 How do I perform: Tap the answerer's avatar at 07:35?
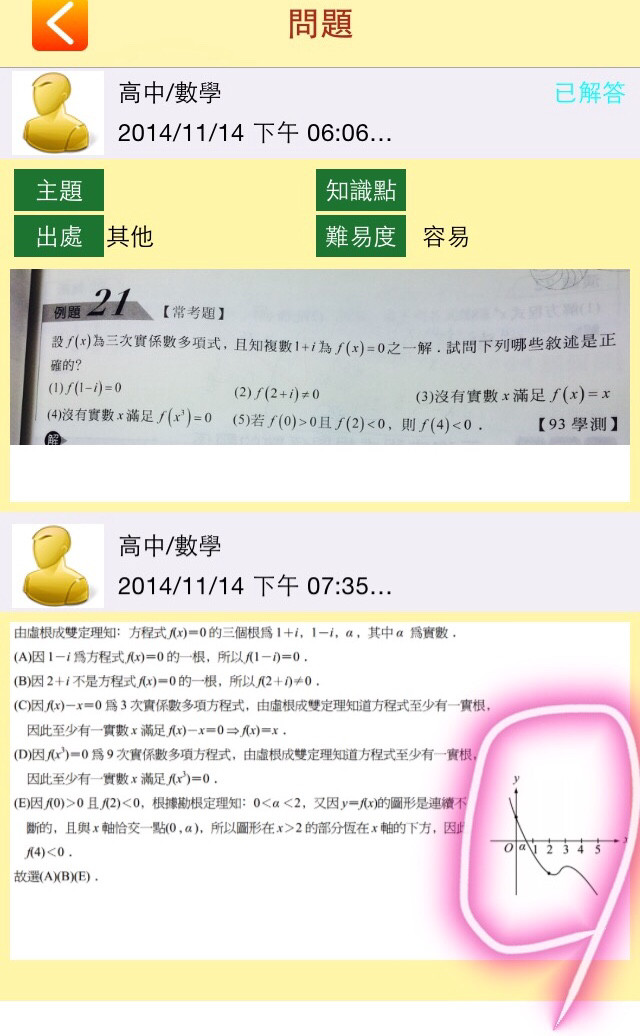pyautogui.click(x=58, y=566)
